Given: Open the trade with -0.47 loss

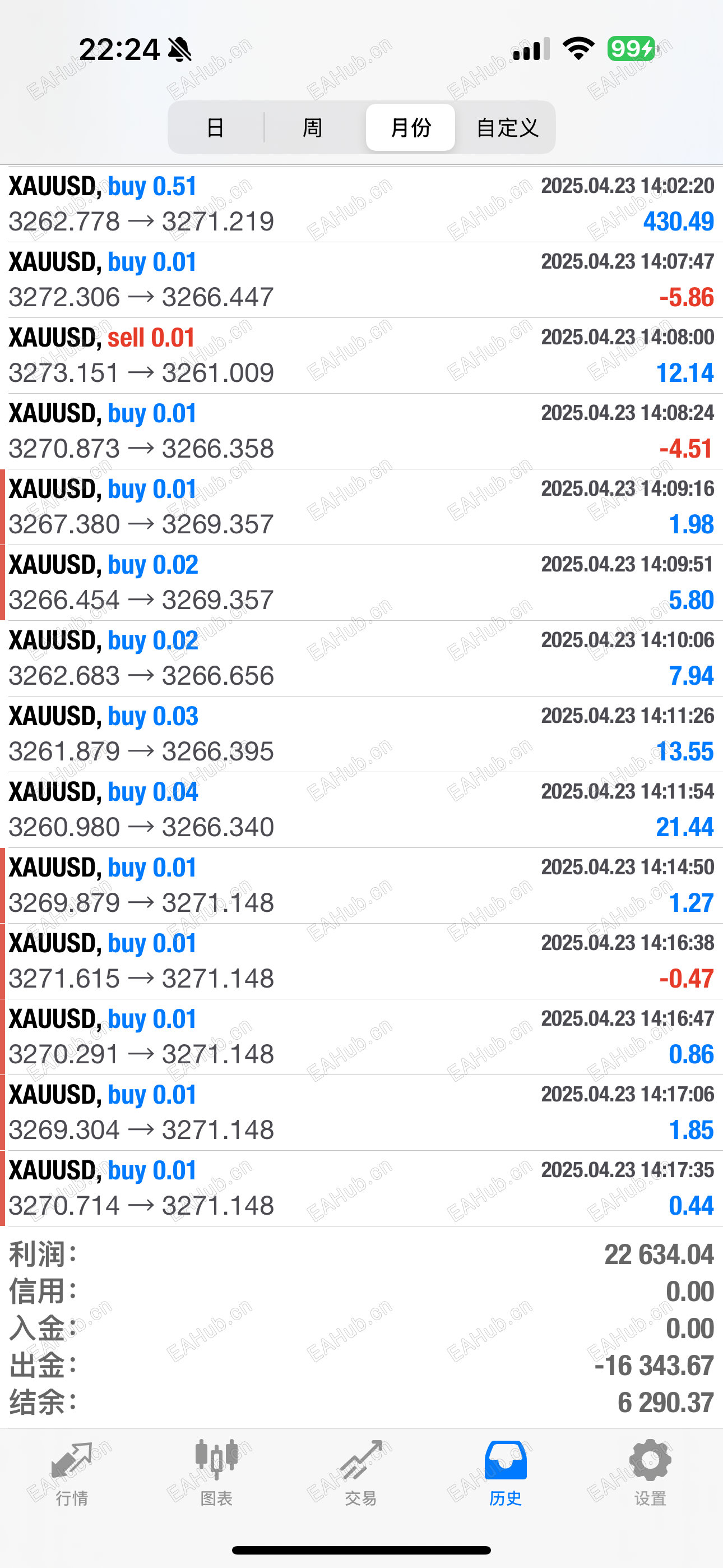Looking at the screenshot, I should point(361,961).
